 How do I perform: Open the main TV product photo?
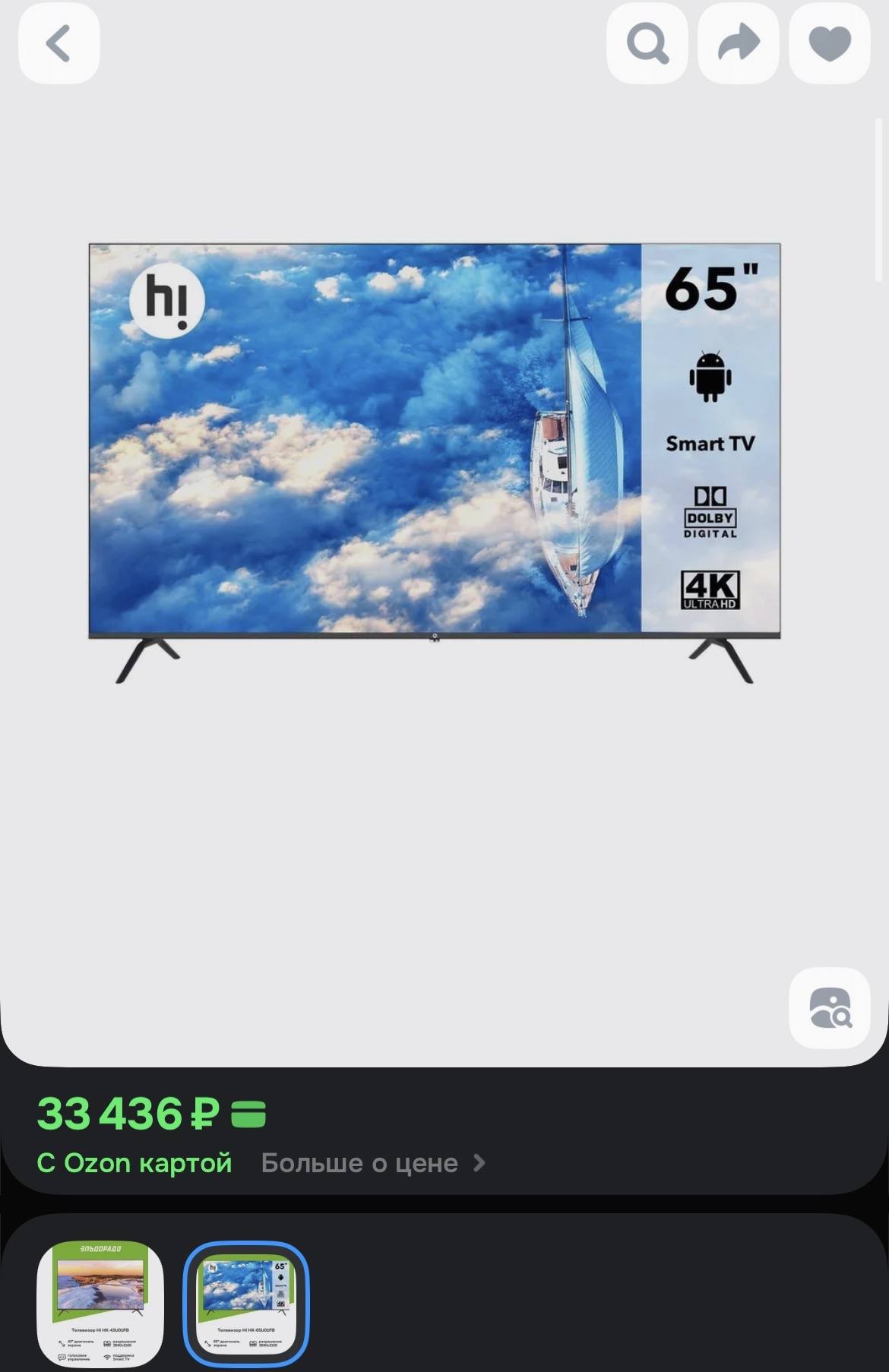(435, 463)
